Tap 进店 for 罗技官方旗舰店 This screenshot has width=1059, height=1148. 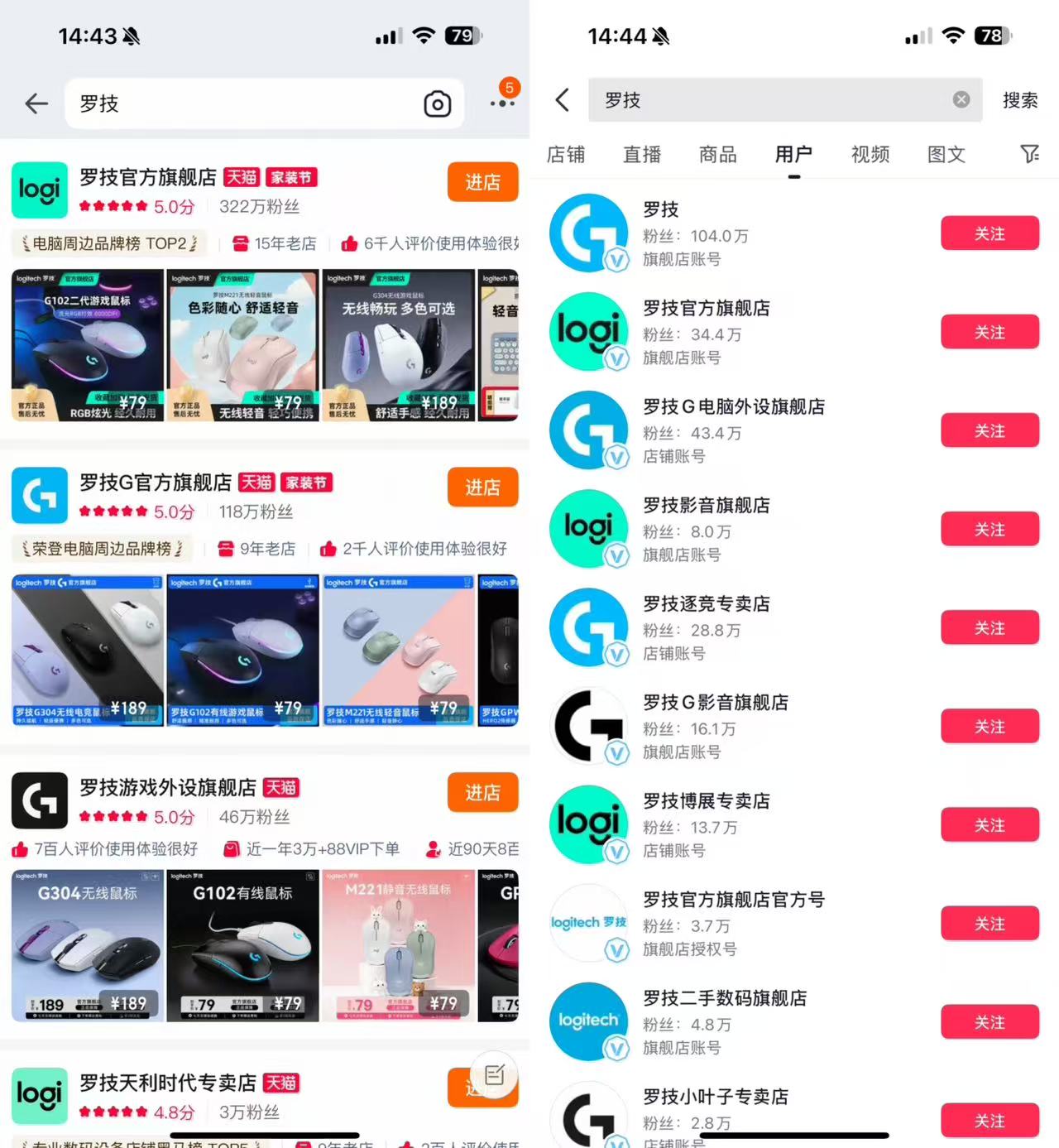click(482, 182)
